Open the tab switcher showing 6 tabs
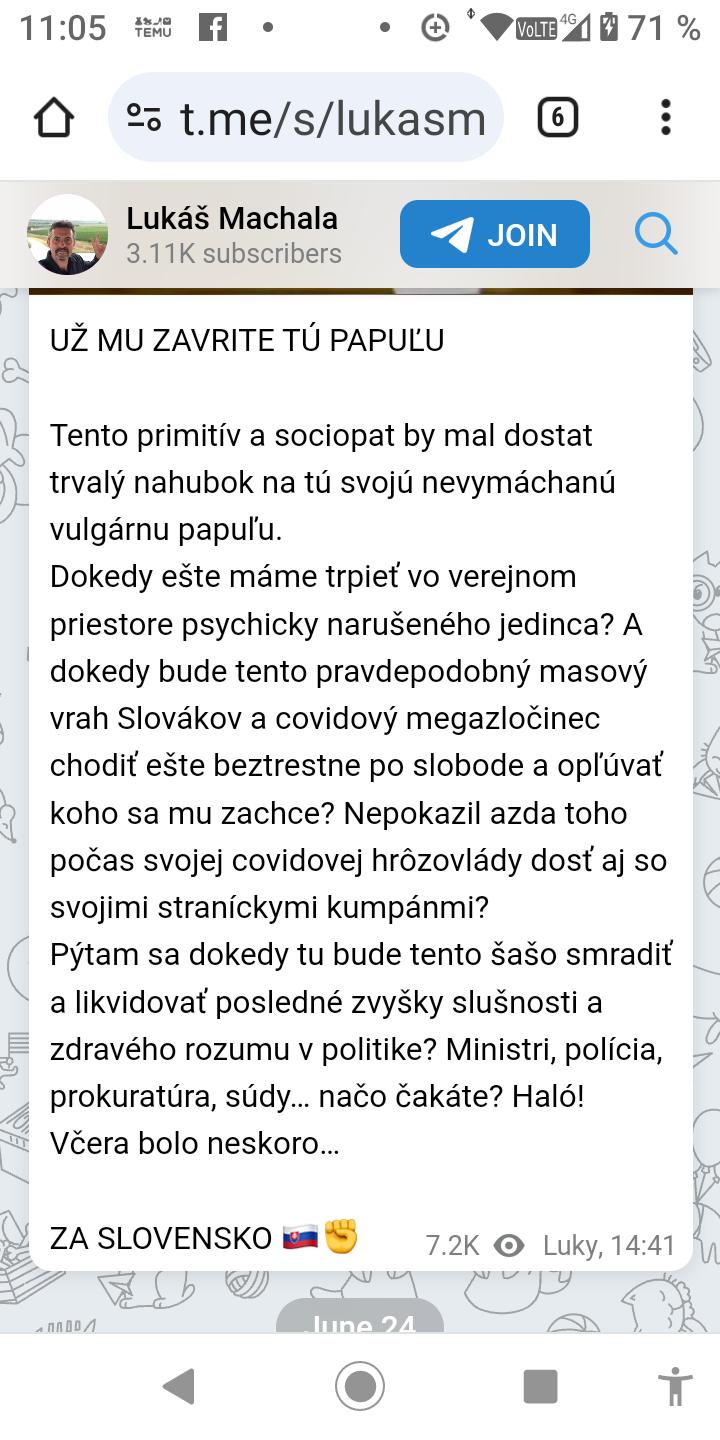Screen dimensions: 720x1440 coord(557,119)
